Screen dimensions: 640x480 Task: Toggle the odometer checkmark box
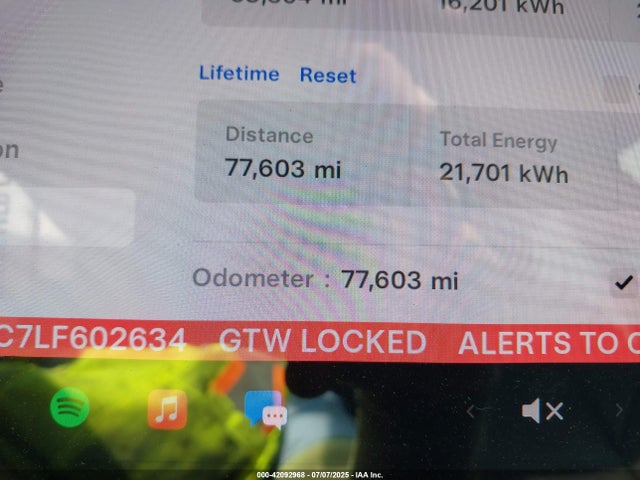623,283
